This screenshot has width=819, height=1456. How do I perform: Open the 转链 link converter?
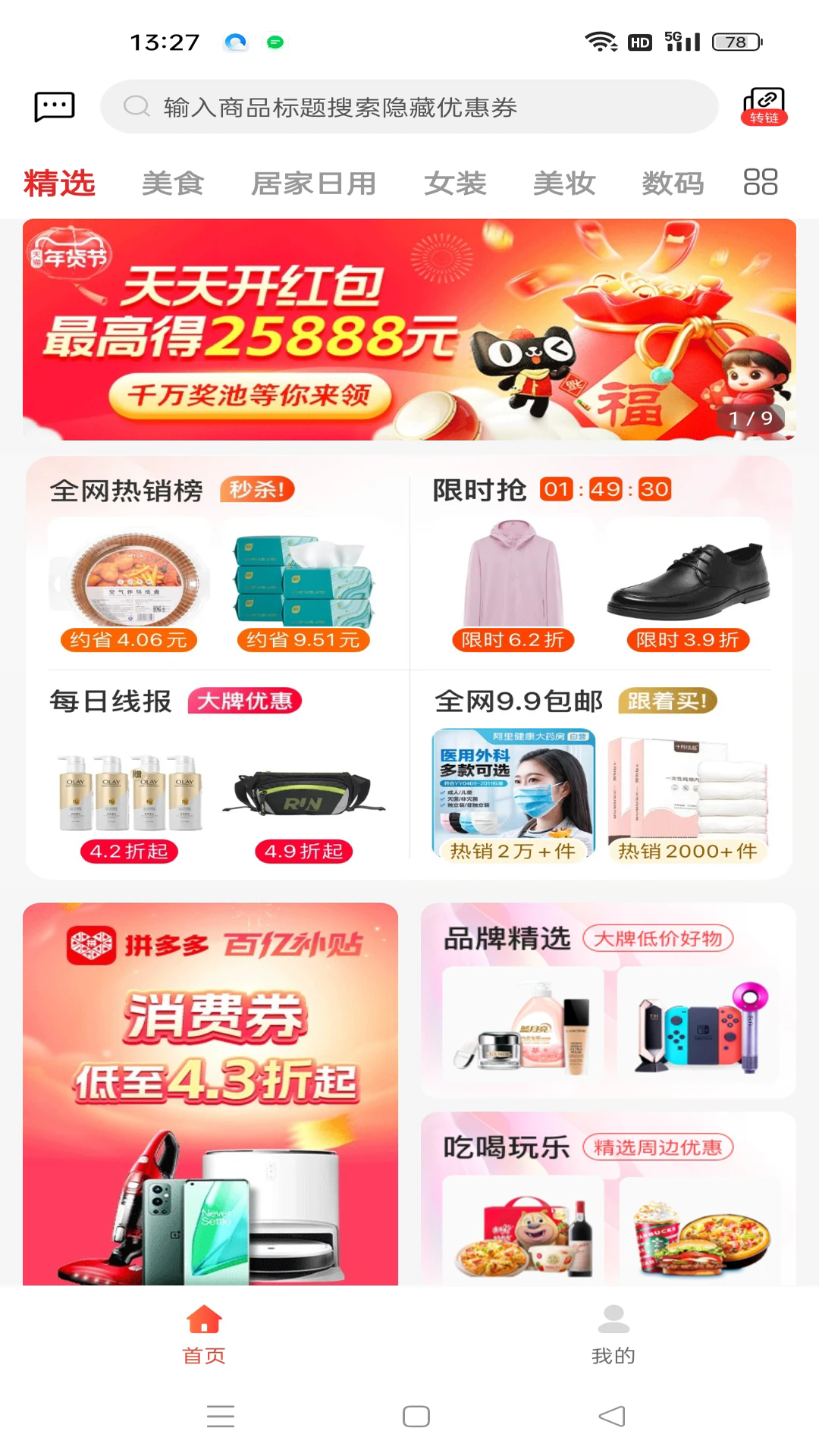[764, 106]
